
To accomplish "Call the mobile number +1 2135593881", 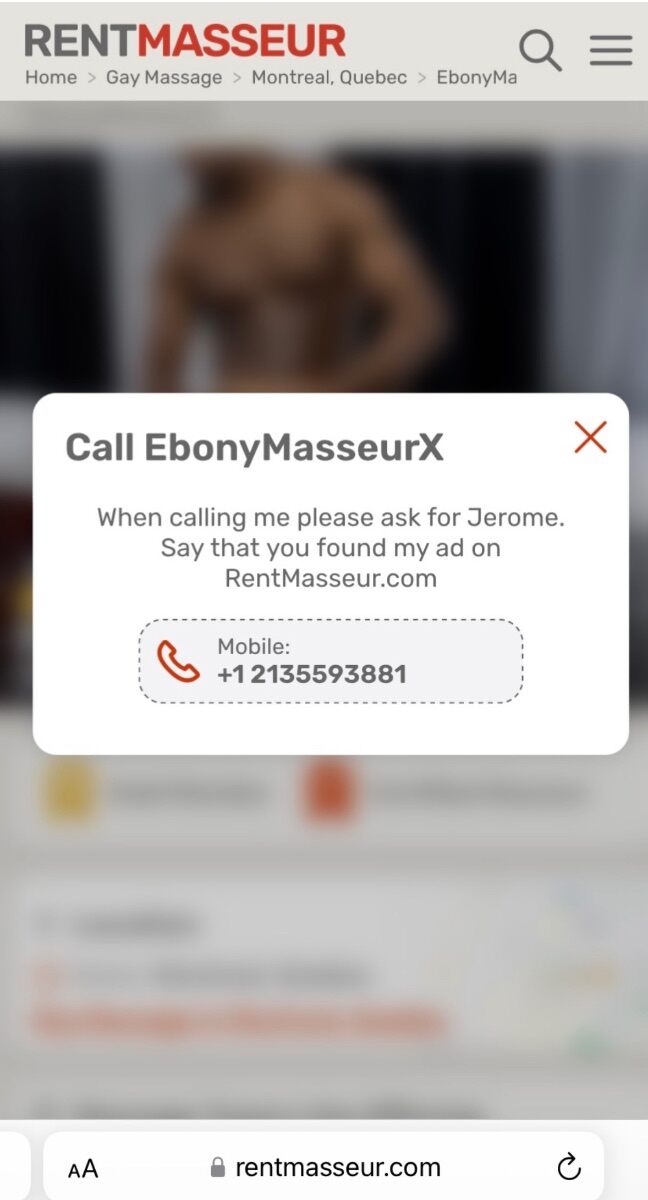I will (330, 661).
